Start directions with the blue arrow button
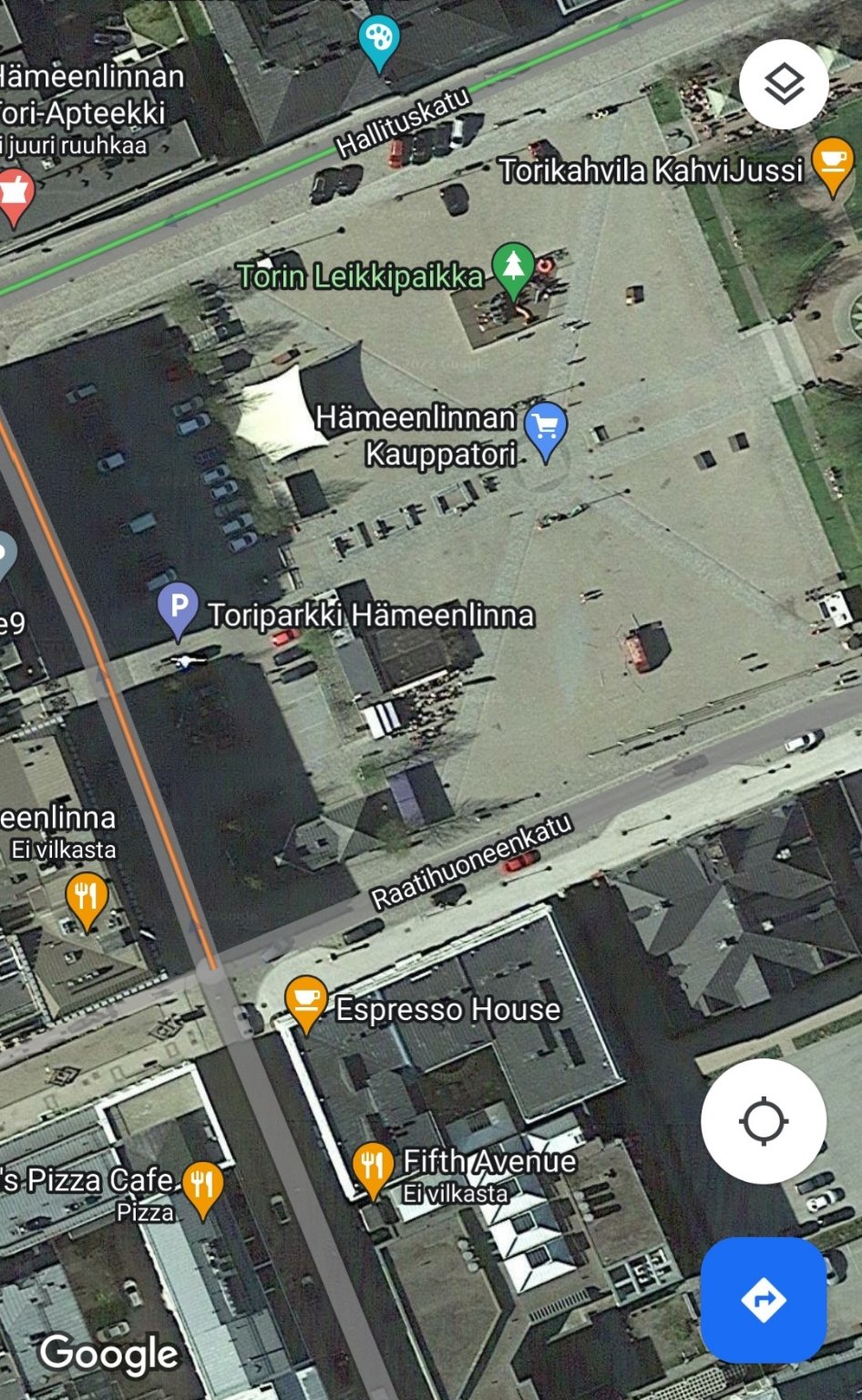The width and height of the screenshot is (862, 1400). tap(764, 1299)
